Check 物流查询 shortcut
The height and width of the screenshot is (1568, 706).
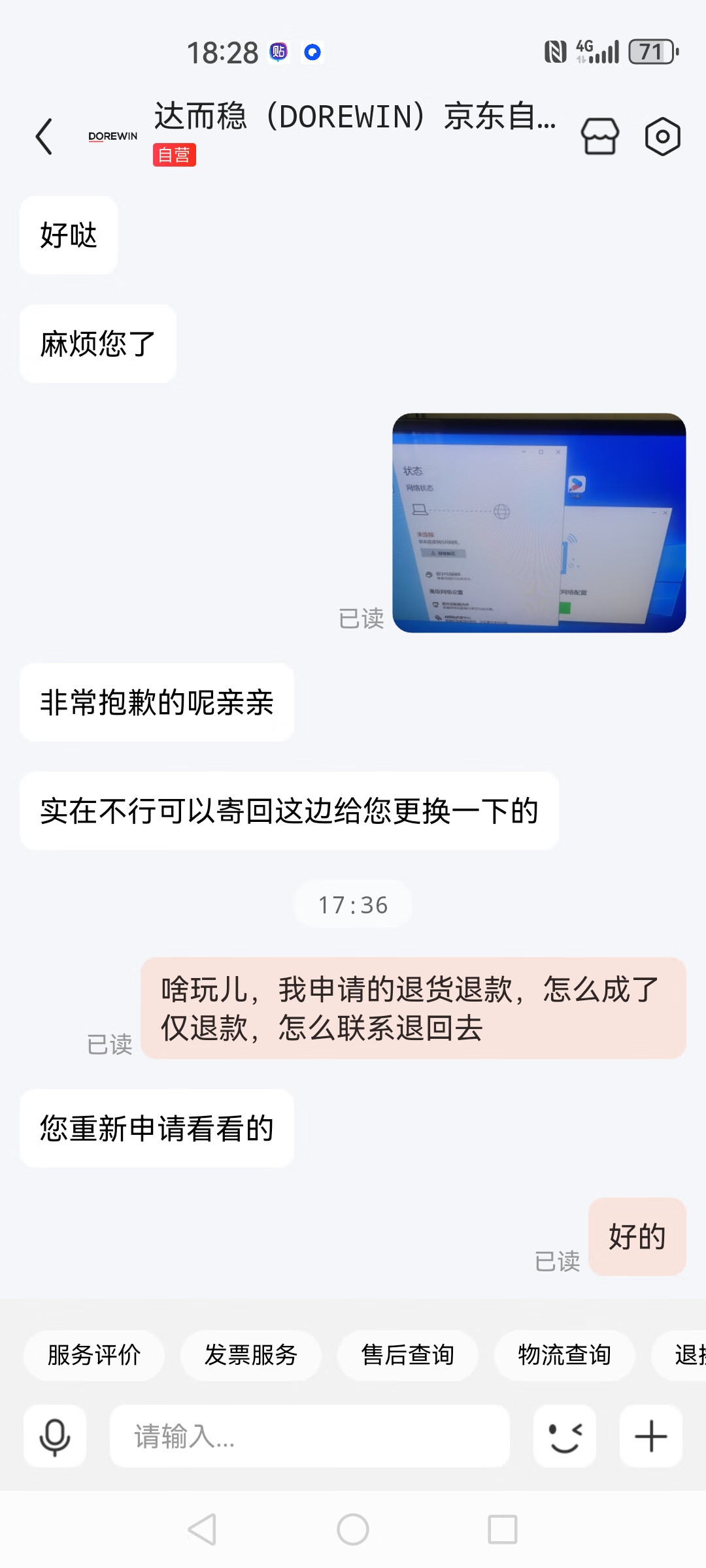565,1355
